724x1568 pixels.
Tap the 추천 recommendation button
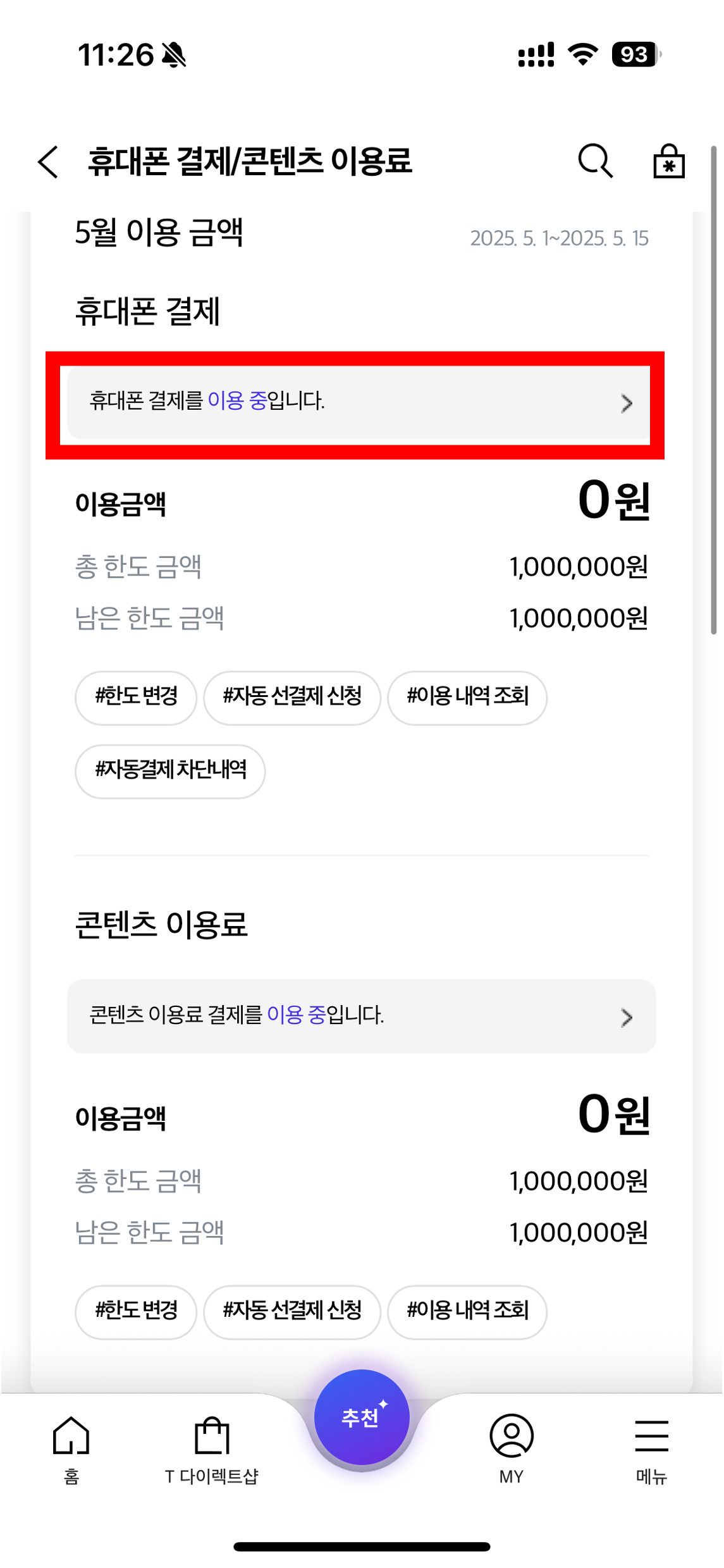(362, 1417)
